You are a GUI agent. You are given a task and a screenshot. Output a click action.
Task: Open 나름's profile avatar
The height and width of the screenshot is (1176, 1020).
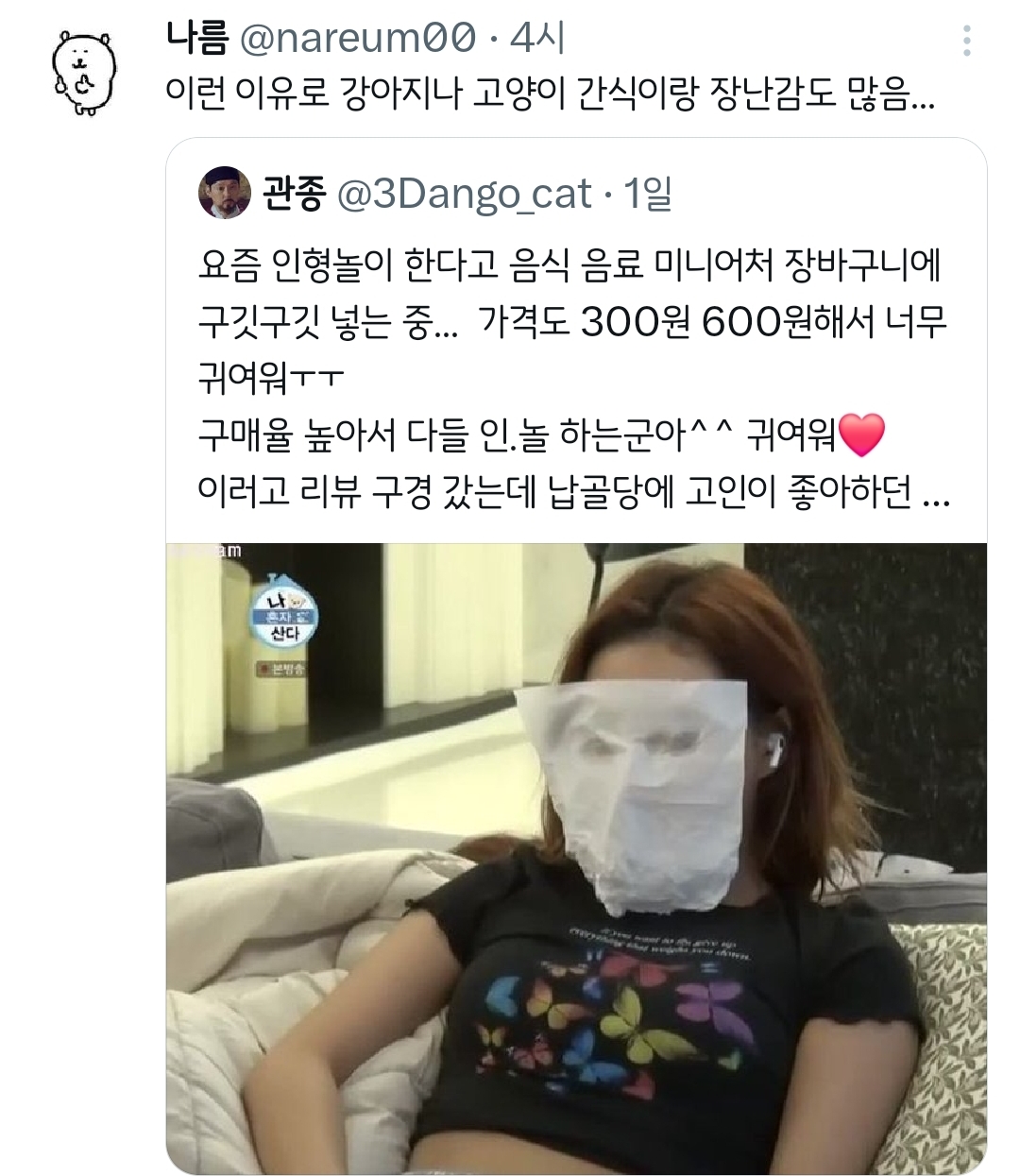tap(85, 74)
